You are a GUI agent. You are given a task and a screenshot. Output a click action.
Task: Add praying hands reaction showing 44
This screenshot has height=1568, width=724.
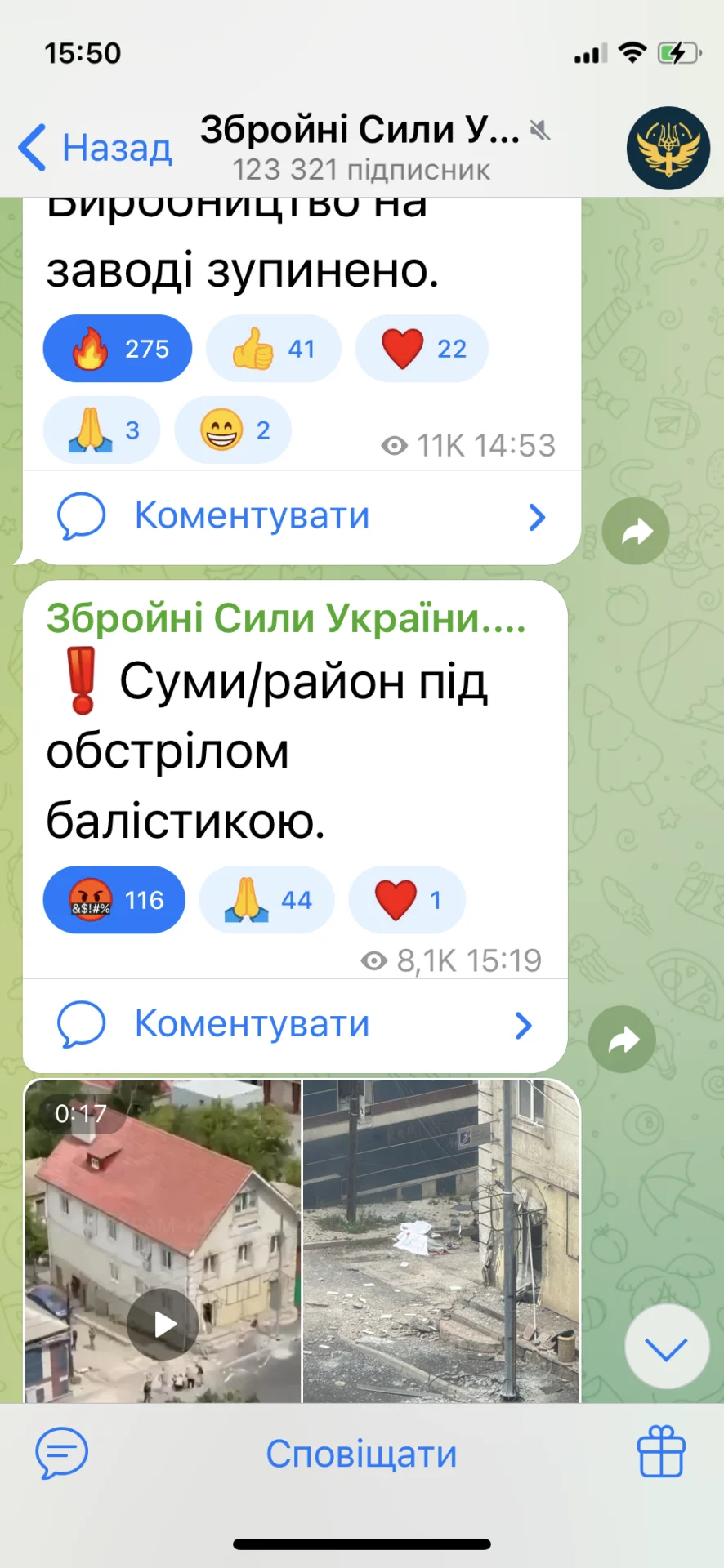(266, 900)
